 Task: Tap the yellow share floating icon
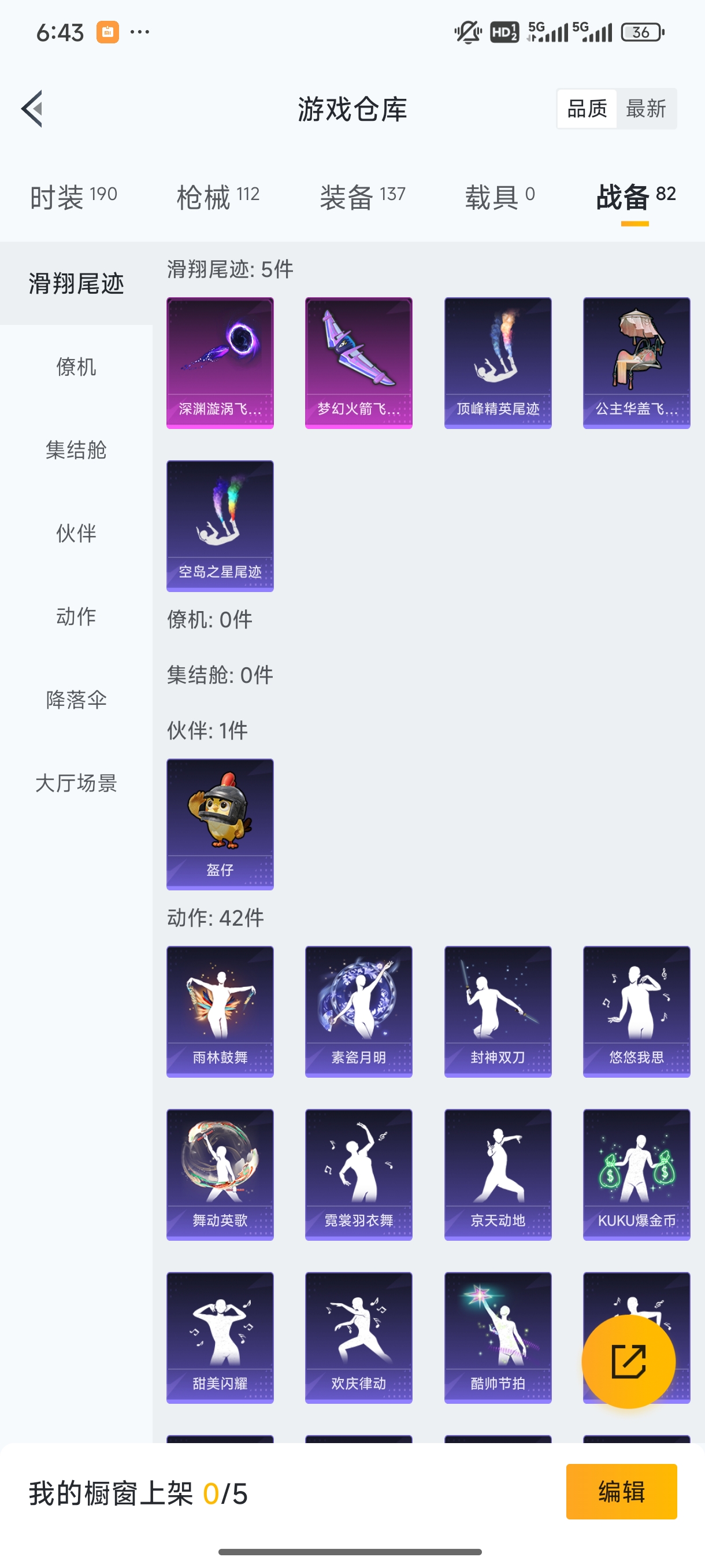[629, 1362]
